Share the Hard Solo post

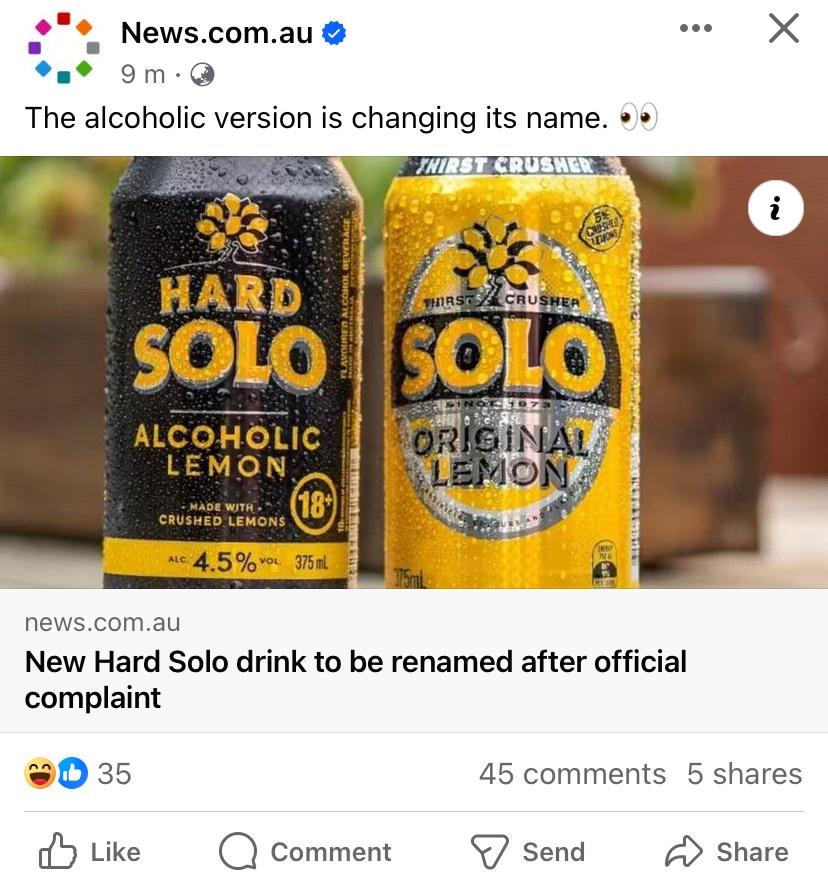pyautogui.click(x=727, y=851)
